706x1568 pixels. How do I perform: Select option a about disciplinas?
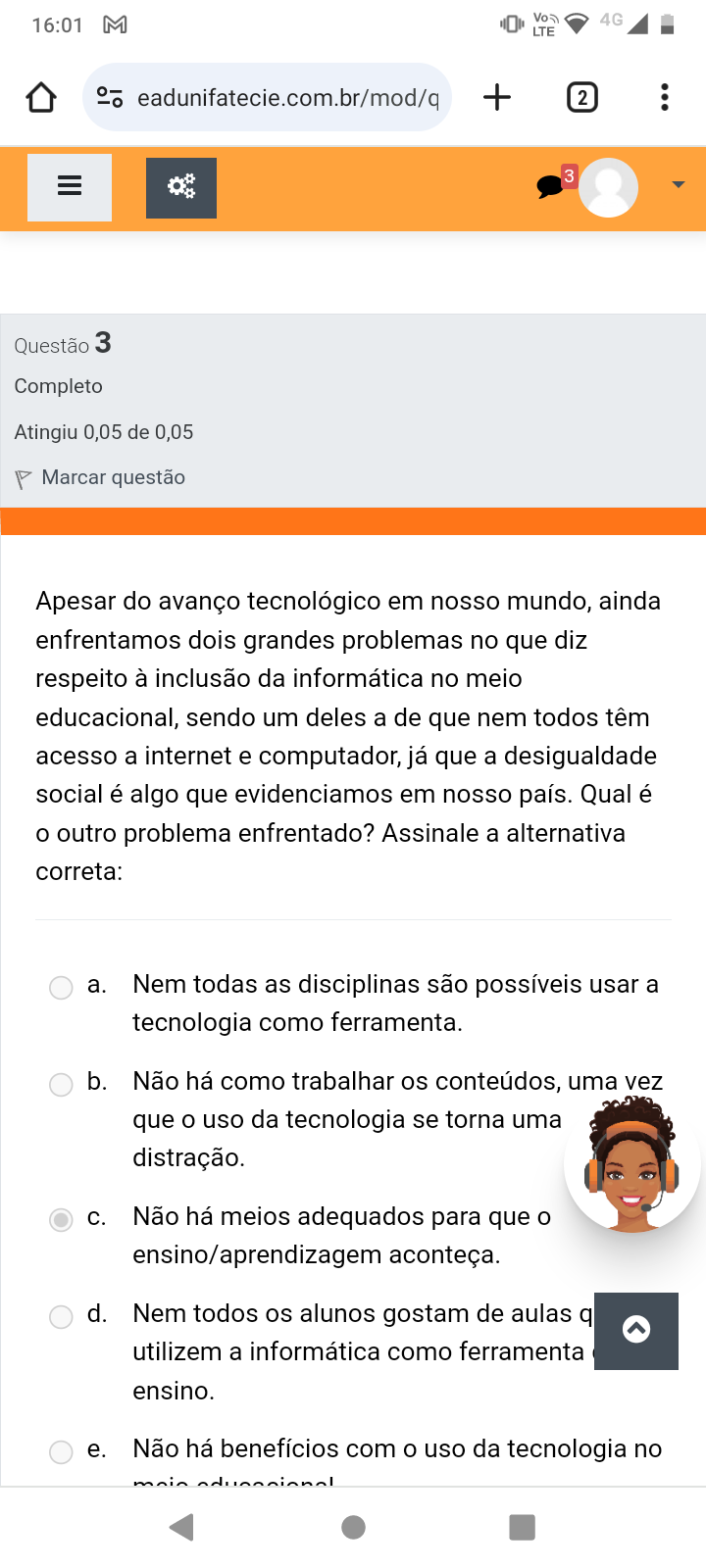pos(61,988)
